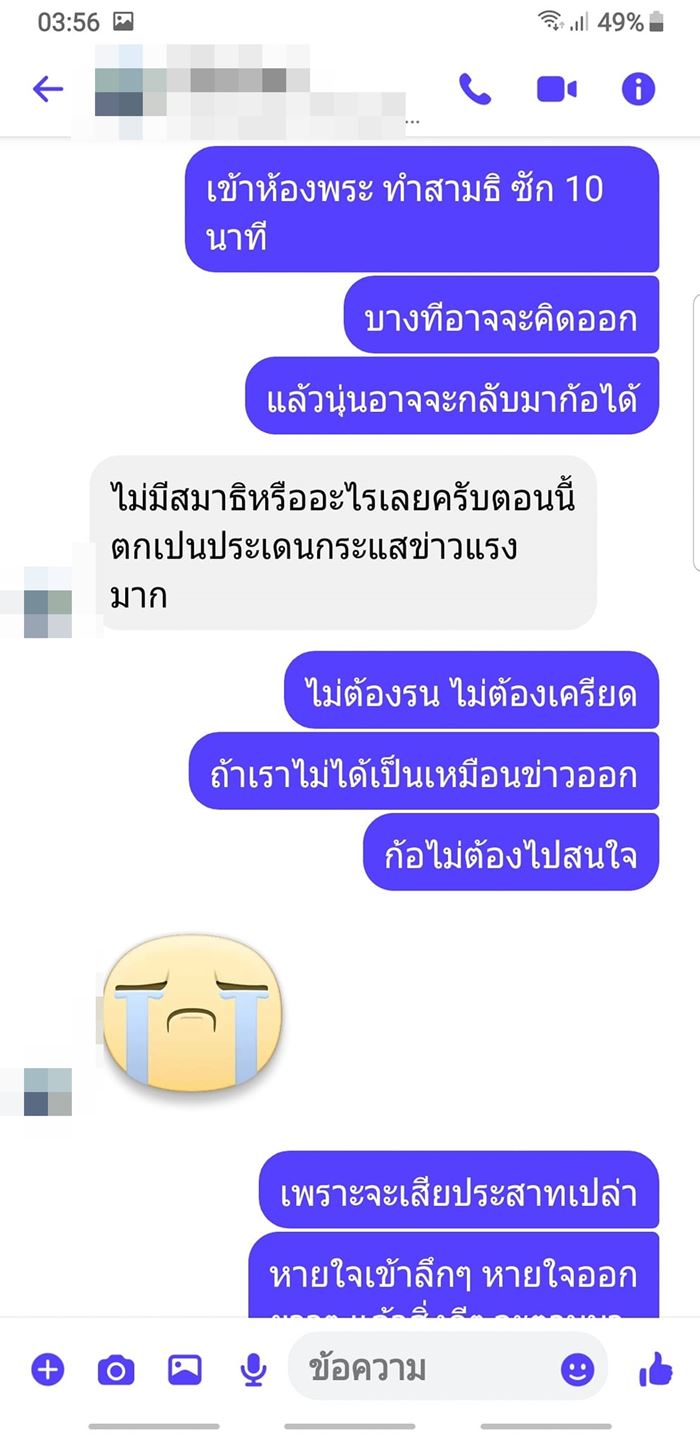Open the photo gallery picker
This screenshot has height=1439, width=700.
(185, 1369)
